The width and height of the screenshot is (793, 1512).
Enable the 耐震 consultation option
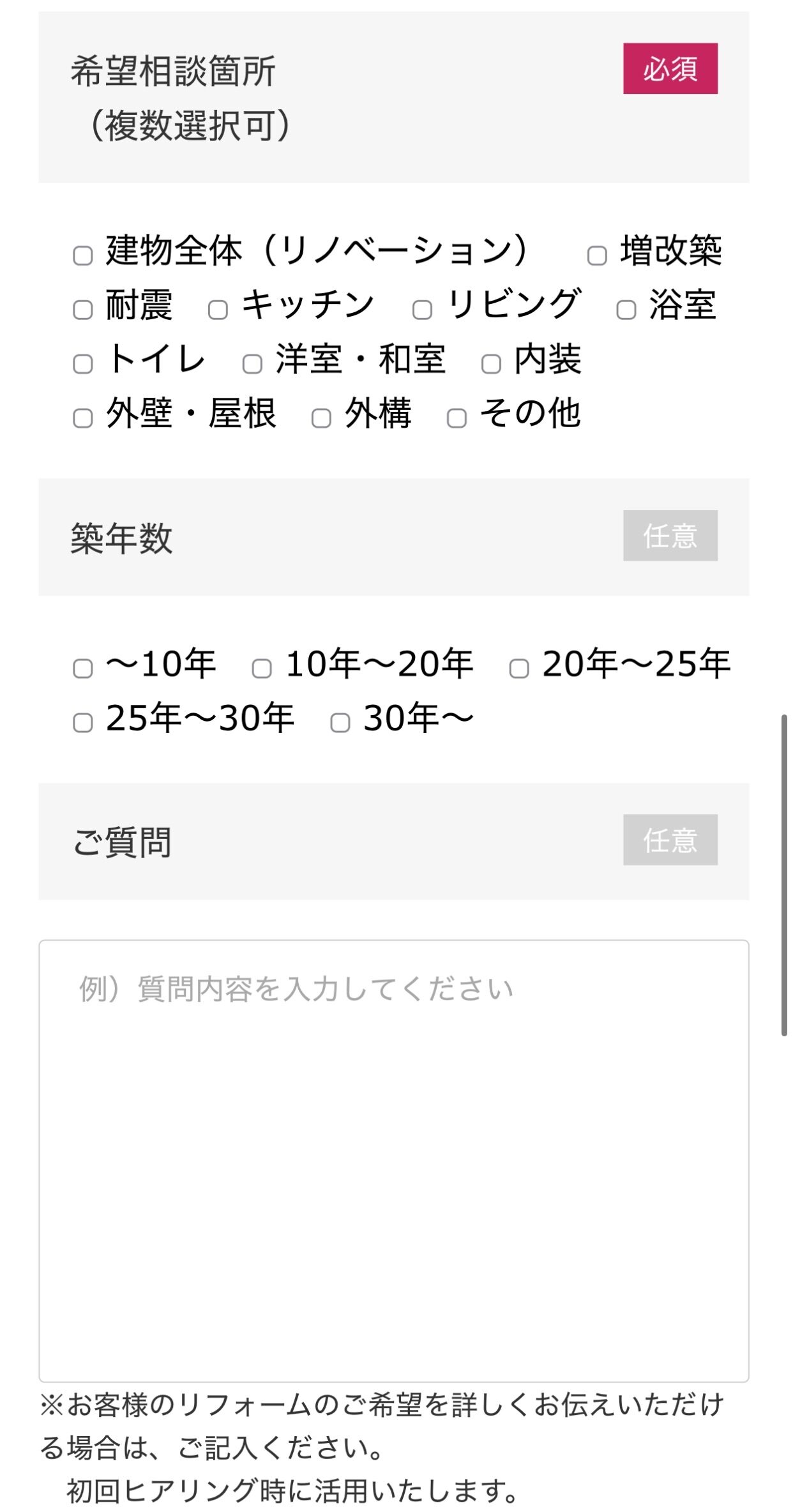click(x=82, y=309)
